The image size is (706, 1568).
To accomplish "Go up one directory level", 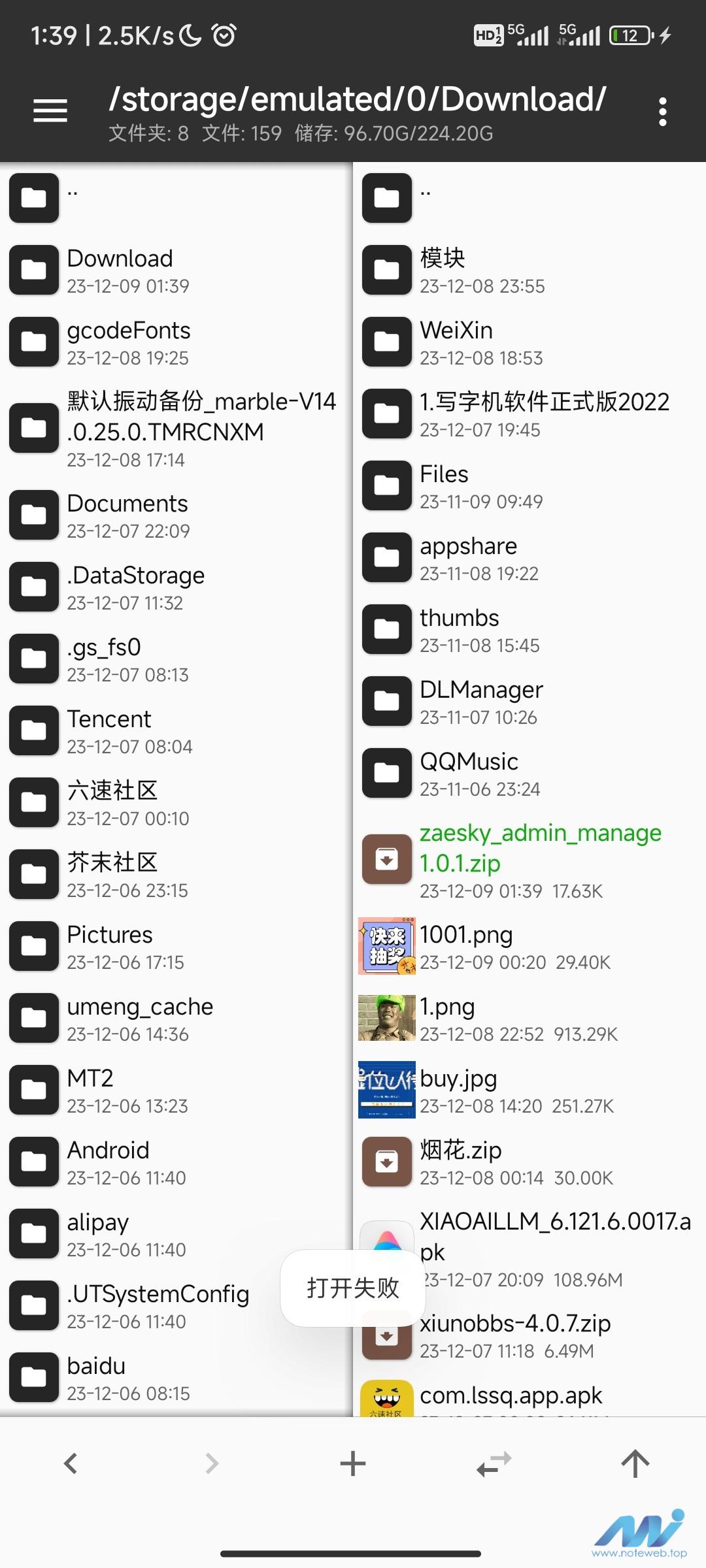I will 635,1463.
